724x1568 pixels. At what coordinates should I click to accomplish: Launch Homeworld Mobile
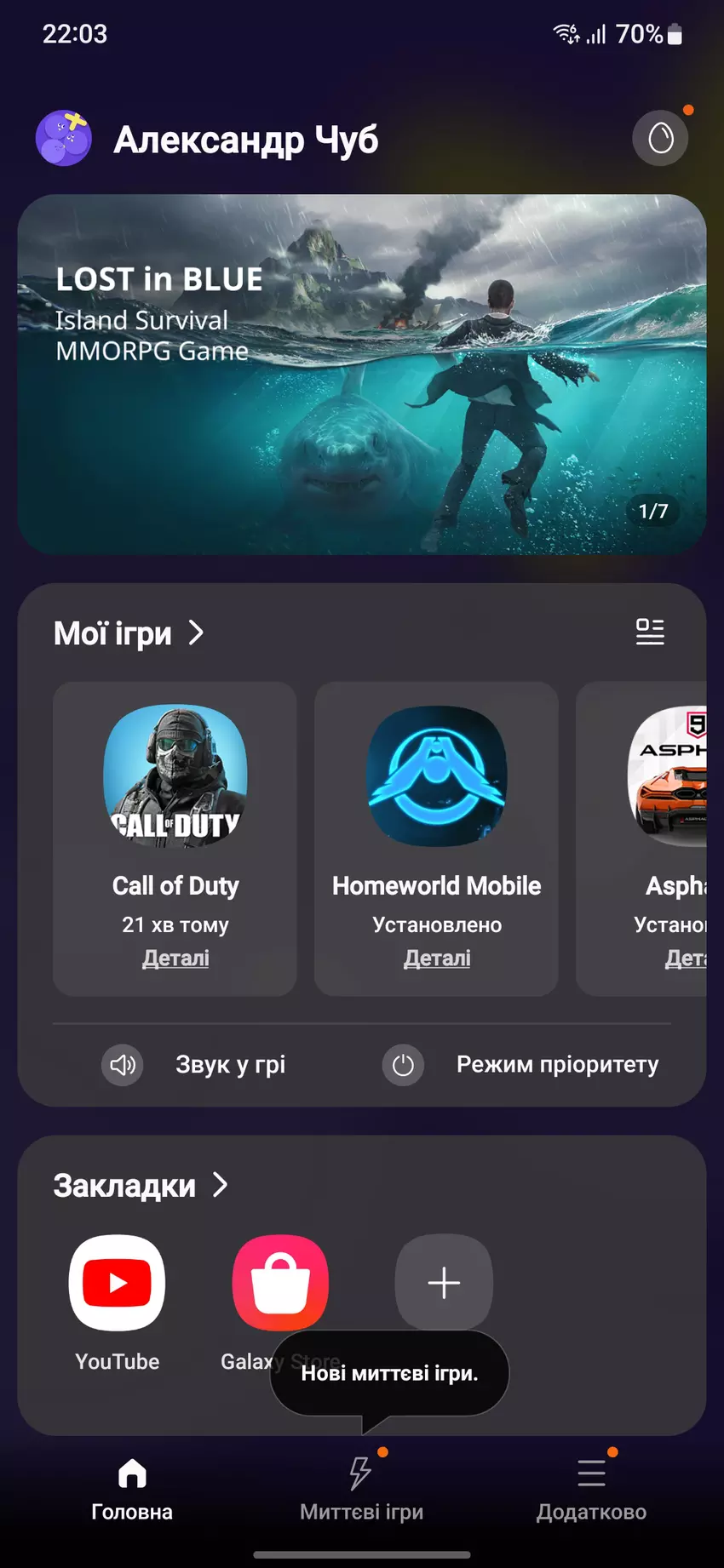click(x=436, y=776)
